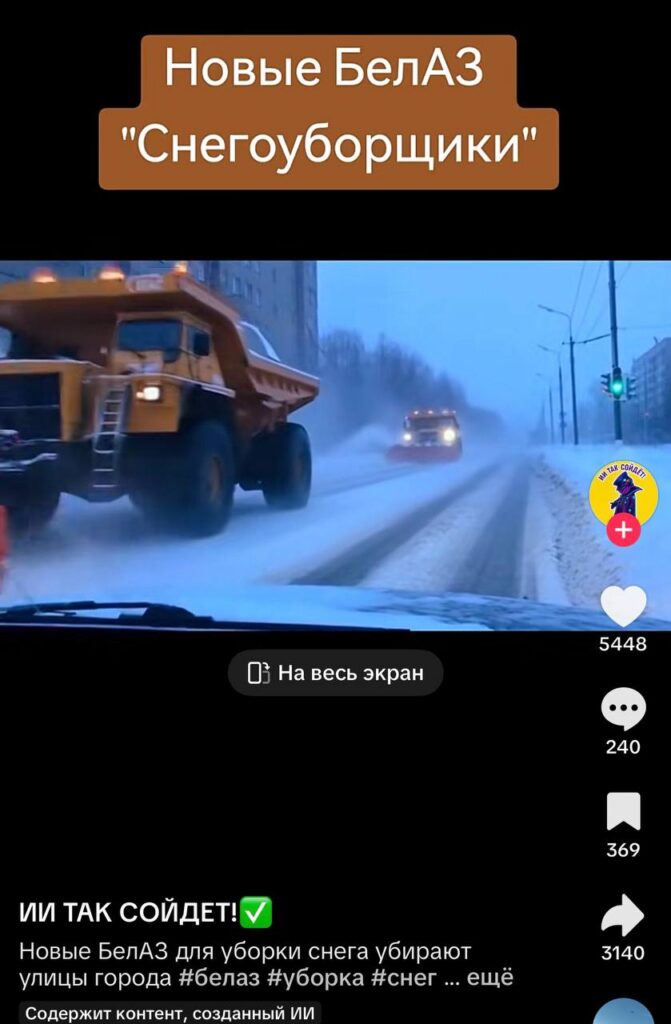The width and height of the screenshot is (671, 1024).
Task: Tap 'На весь экран' fullscreen button
Action: [x=336, y=673]
